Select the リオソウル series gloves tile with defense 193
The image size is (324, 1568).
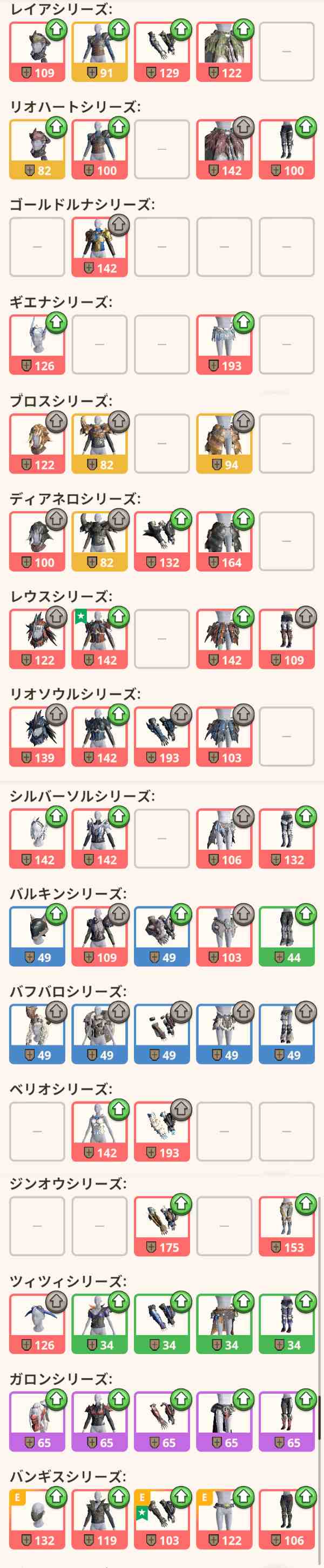pyautogui.click(x=161, y=737)
